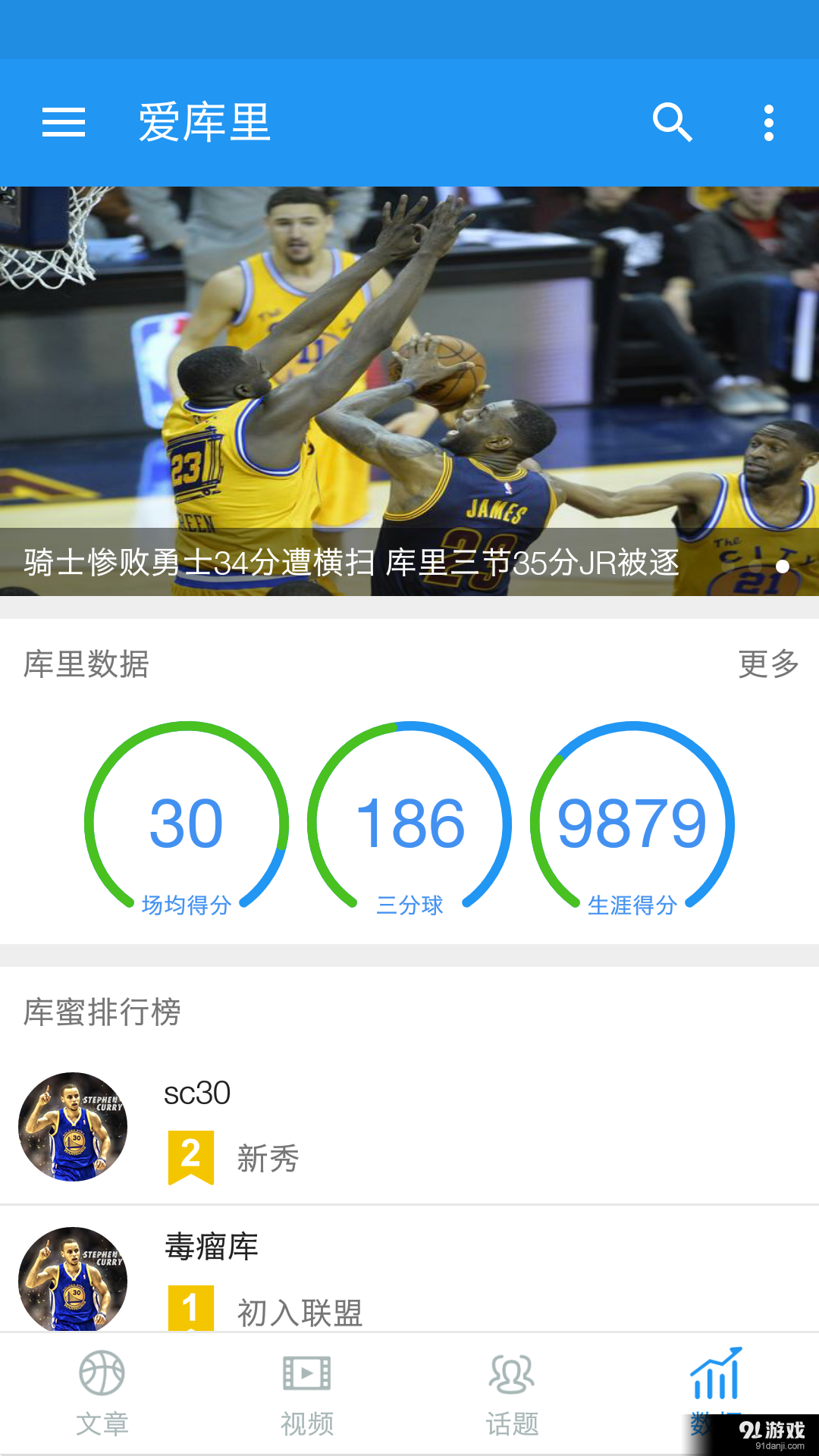This screenshot has width=819, height=1456.
Task: Tap the carousel page indicator dot
Action: point(782,566)
